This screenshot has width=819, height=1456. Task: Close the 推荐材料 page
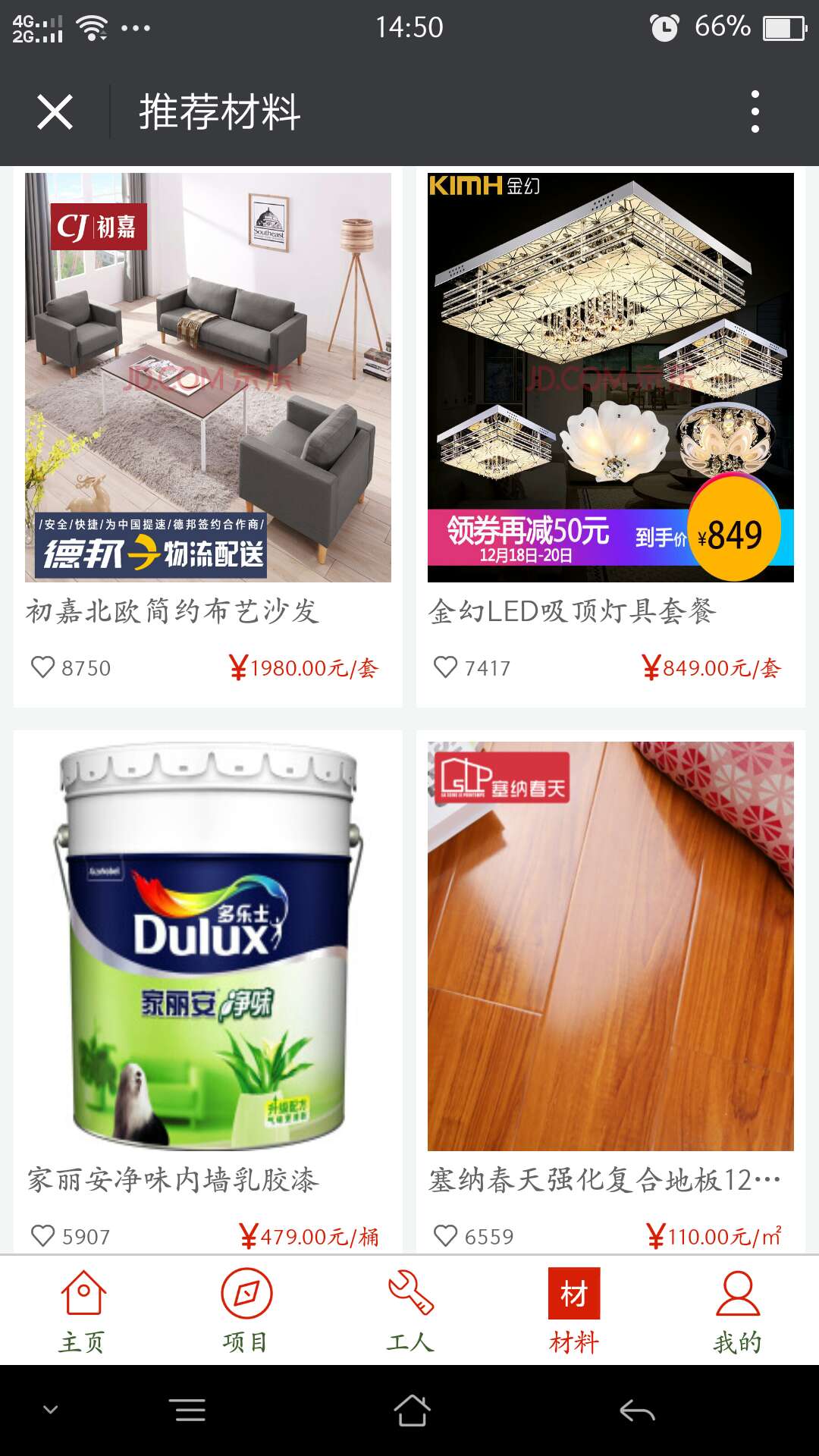(55, 112)
